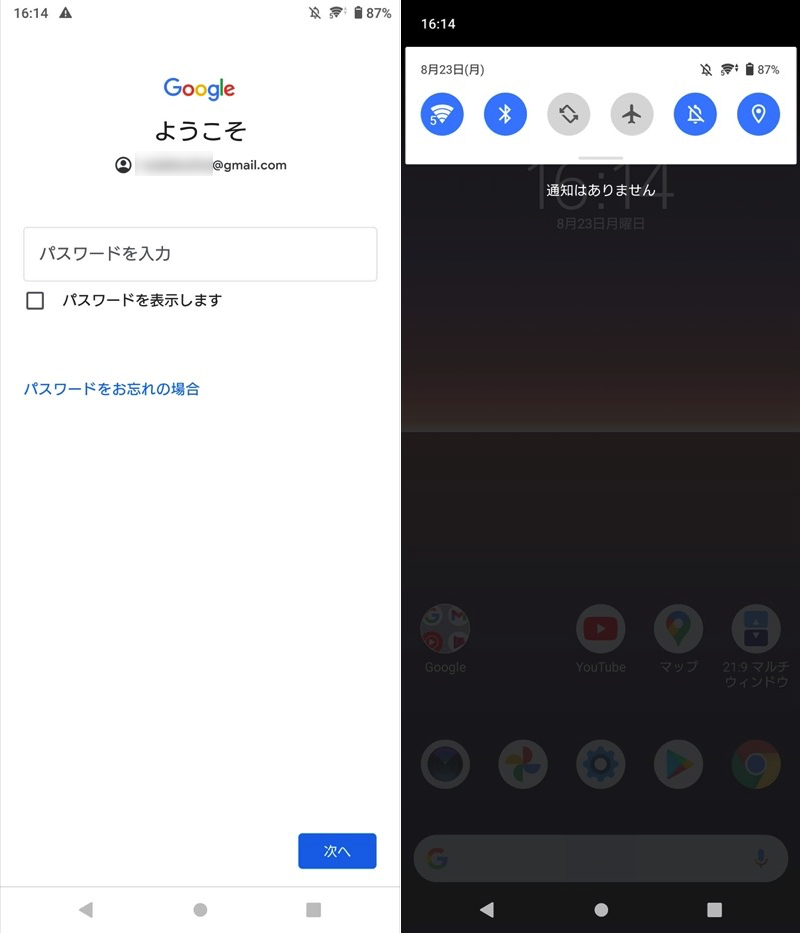This screenshot has width=800, height=933.
Task: Tap the blue 次へ button
Action: click(x=337, y=851)
